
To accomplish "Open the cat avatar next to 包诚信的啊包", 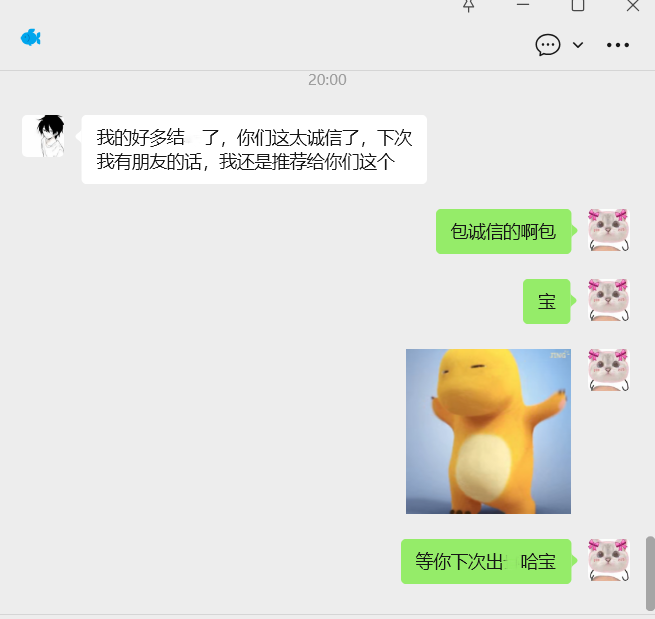I will click(608, 230).
